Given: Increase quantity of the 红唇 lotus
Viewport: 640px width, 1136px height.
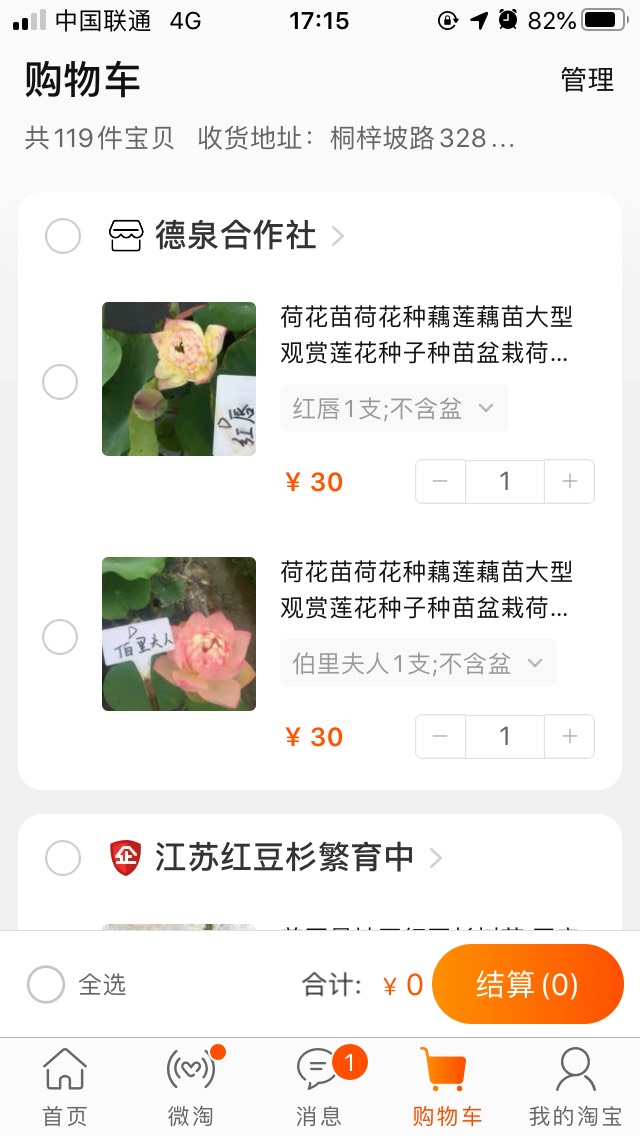Looking at the screenshot, I should pos(570,481).
